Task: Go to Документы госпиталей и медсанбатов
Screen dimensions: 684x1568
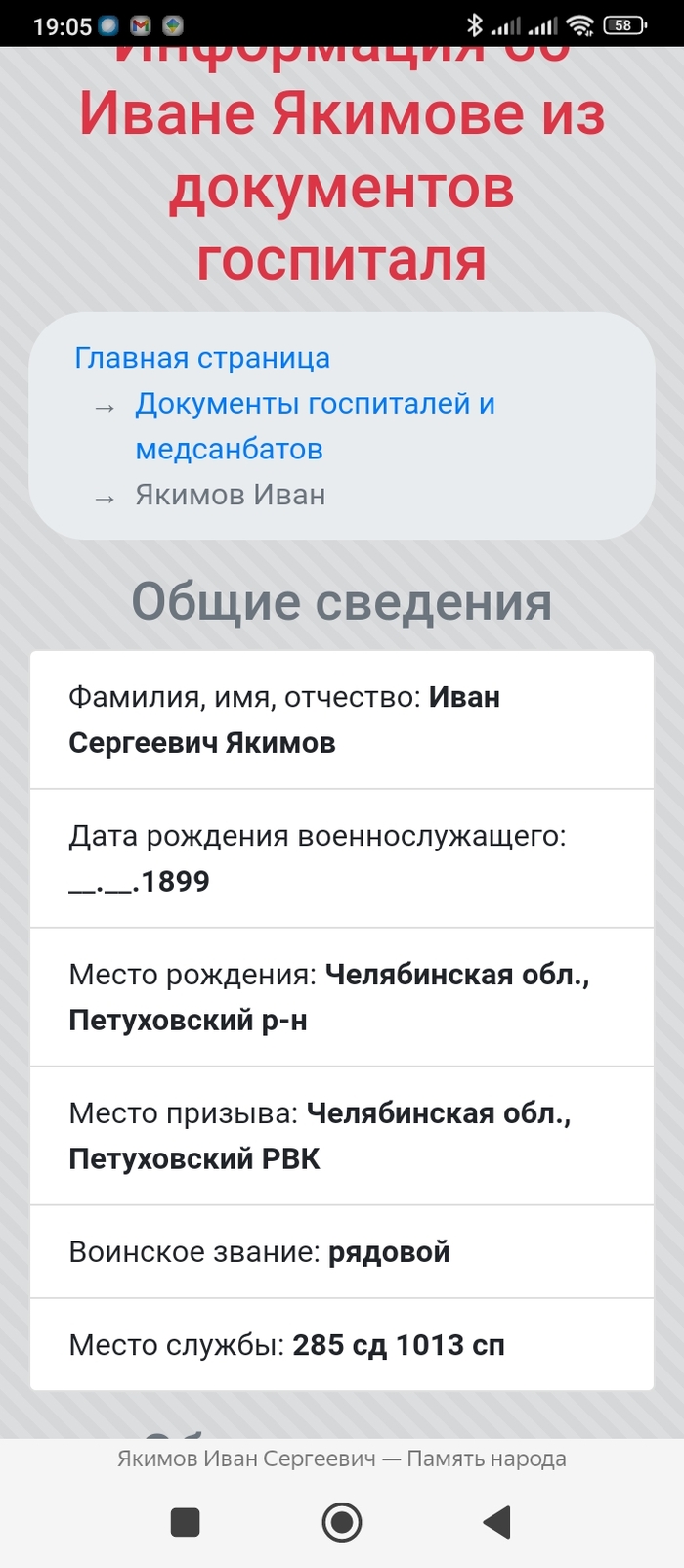Action: point(315,404)
